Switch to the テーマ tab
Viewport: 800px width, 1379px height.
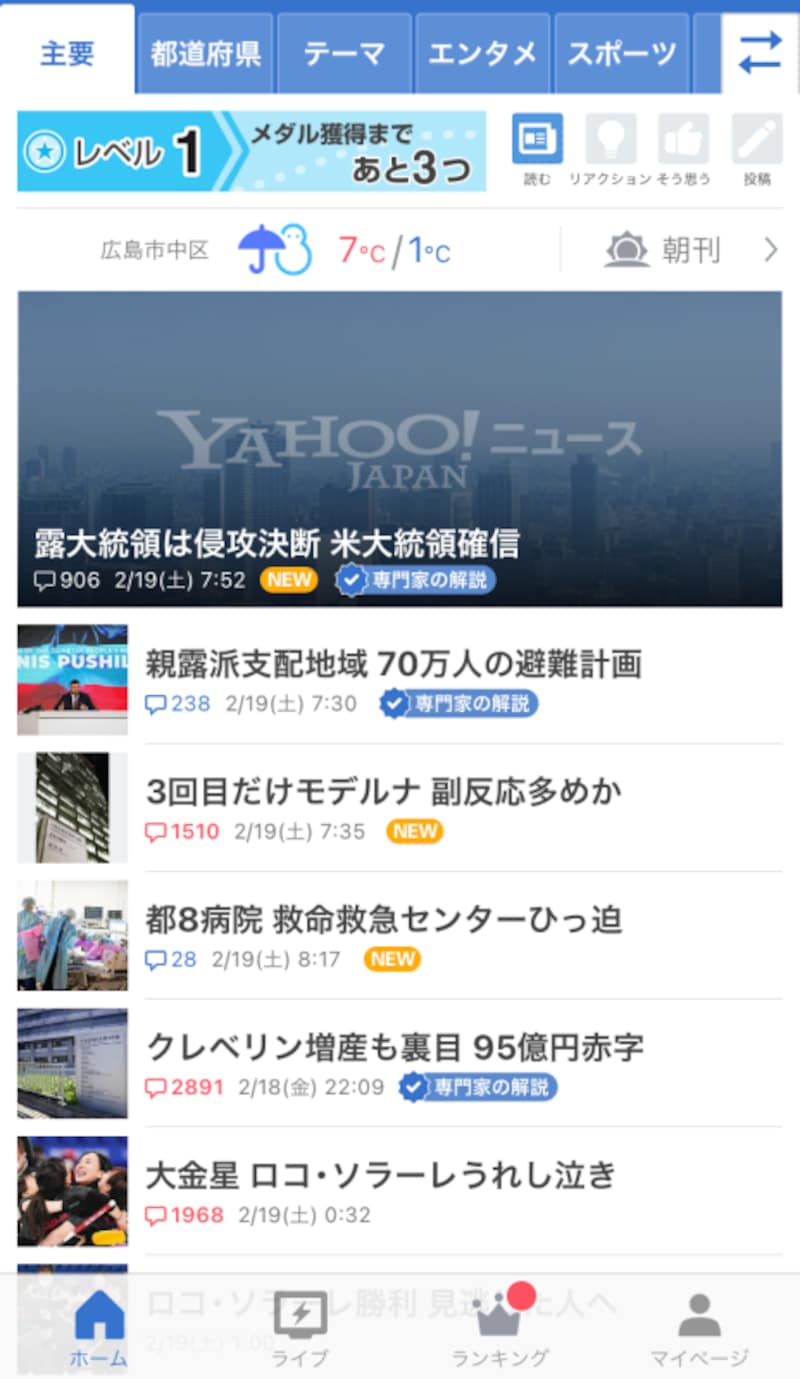coord(344,54)
